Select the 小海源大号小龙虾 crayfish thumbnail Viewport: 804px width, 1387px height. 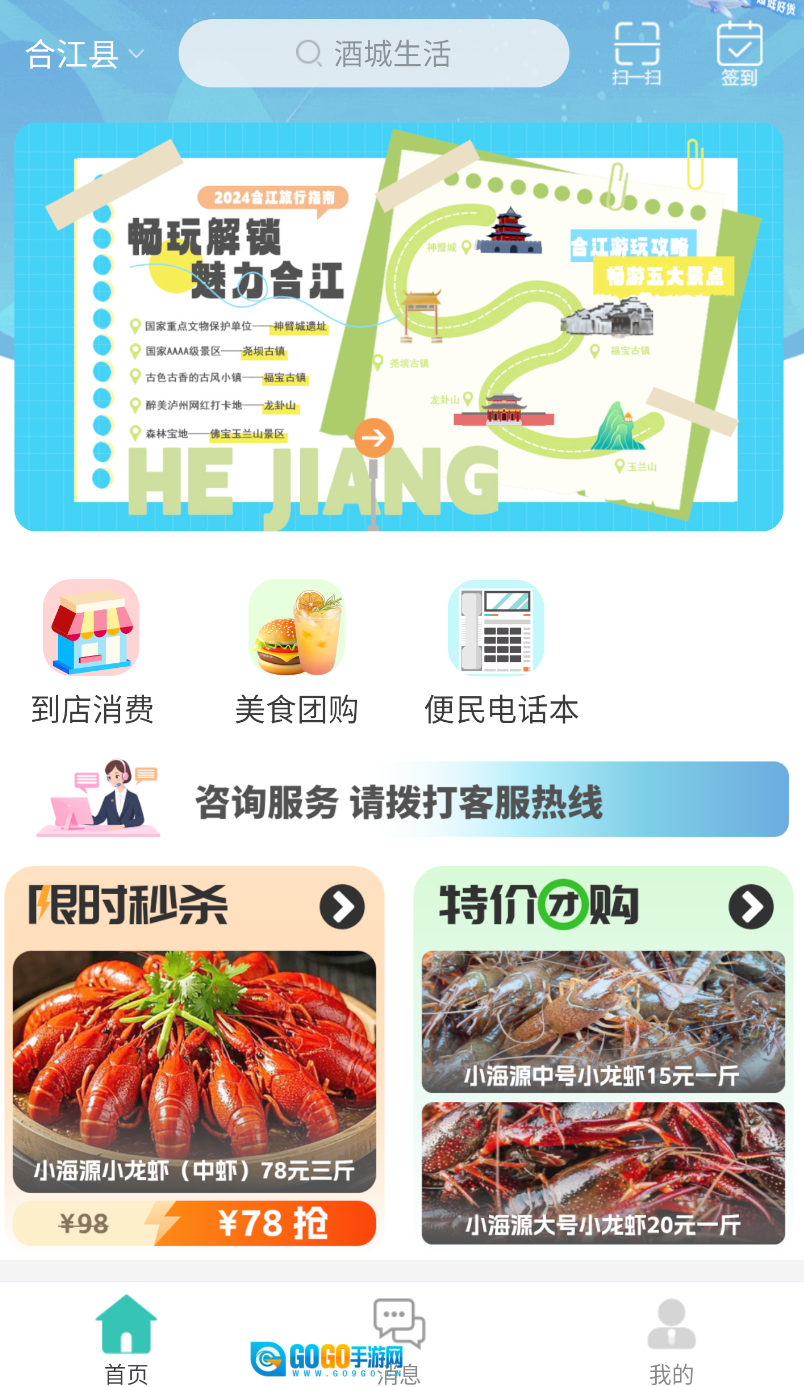point(602,1173)
